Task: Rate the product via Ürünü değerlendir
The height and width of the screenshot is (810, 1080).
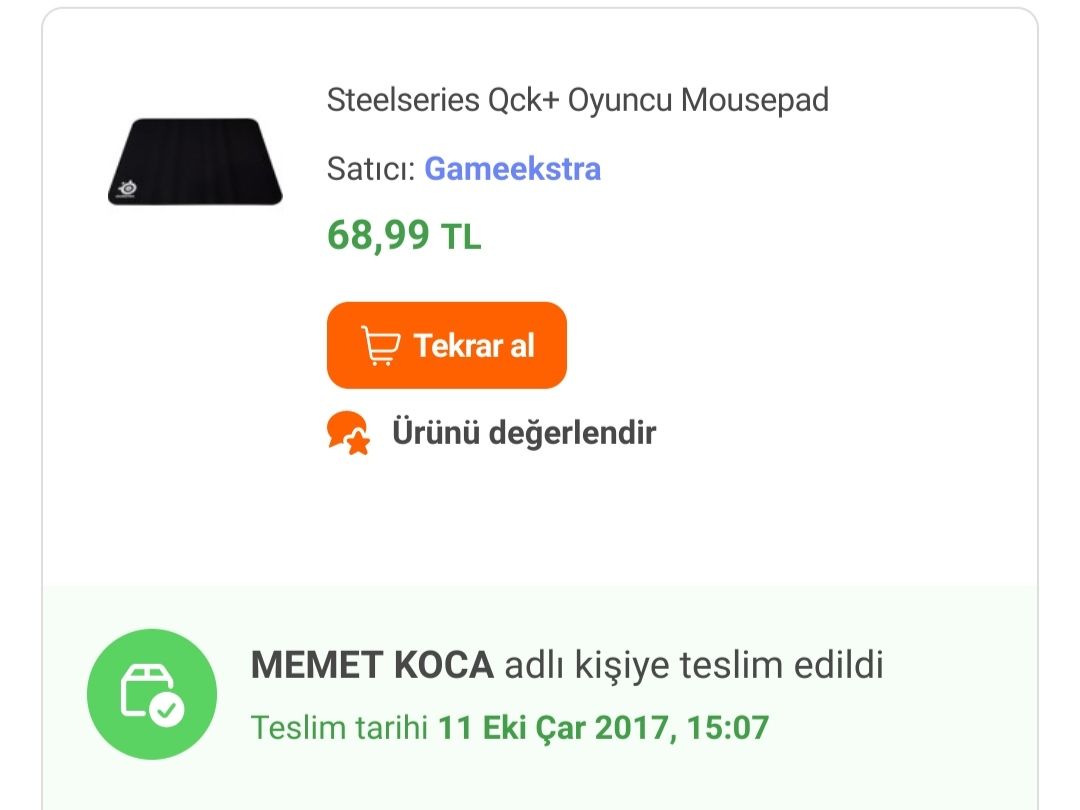Action: coord(490,433)
